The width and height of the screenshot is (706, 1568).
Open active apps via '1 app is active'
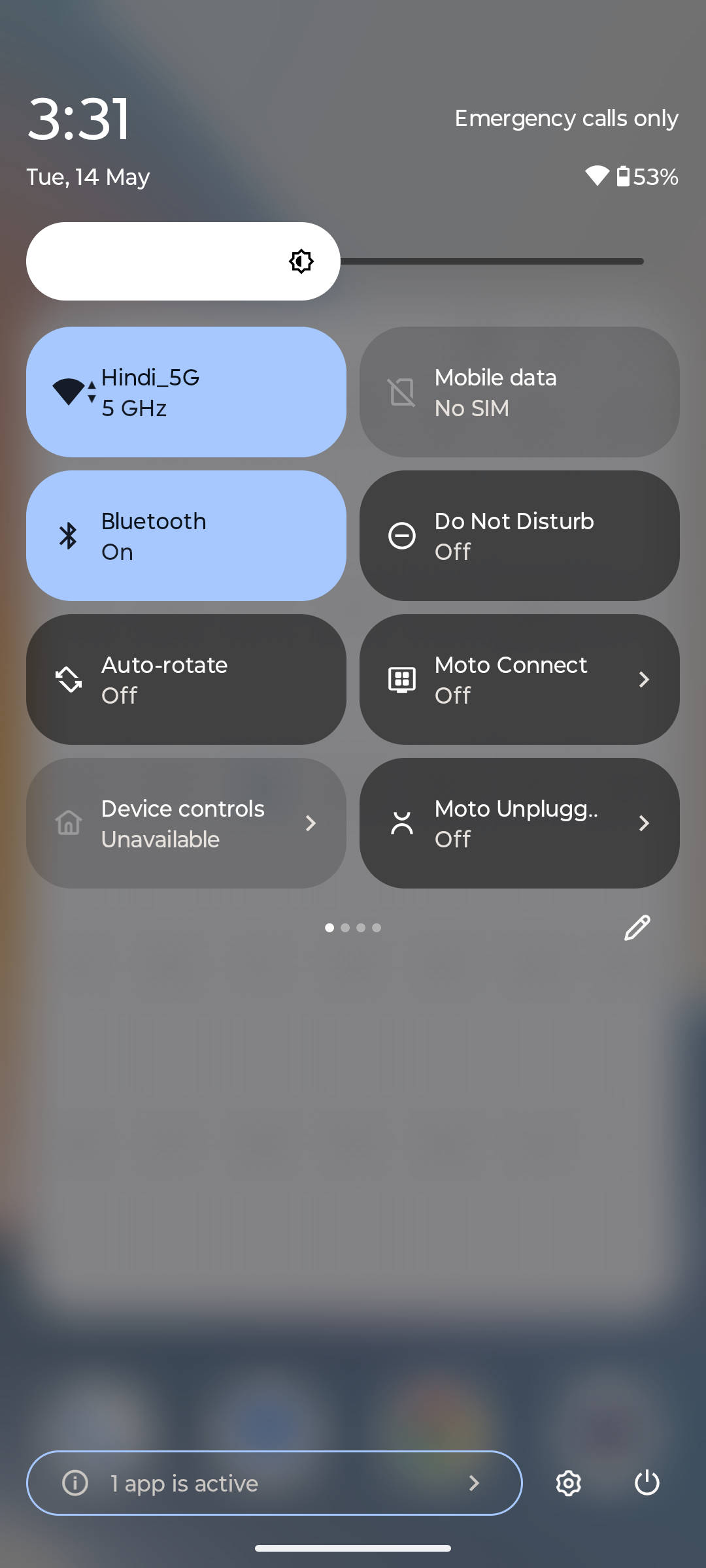point(274,1483)
